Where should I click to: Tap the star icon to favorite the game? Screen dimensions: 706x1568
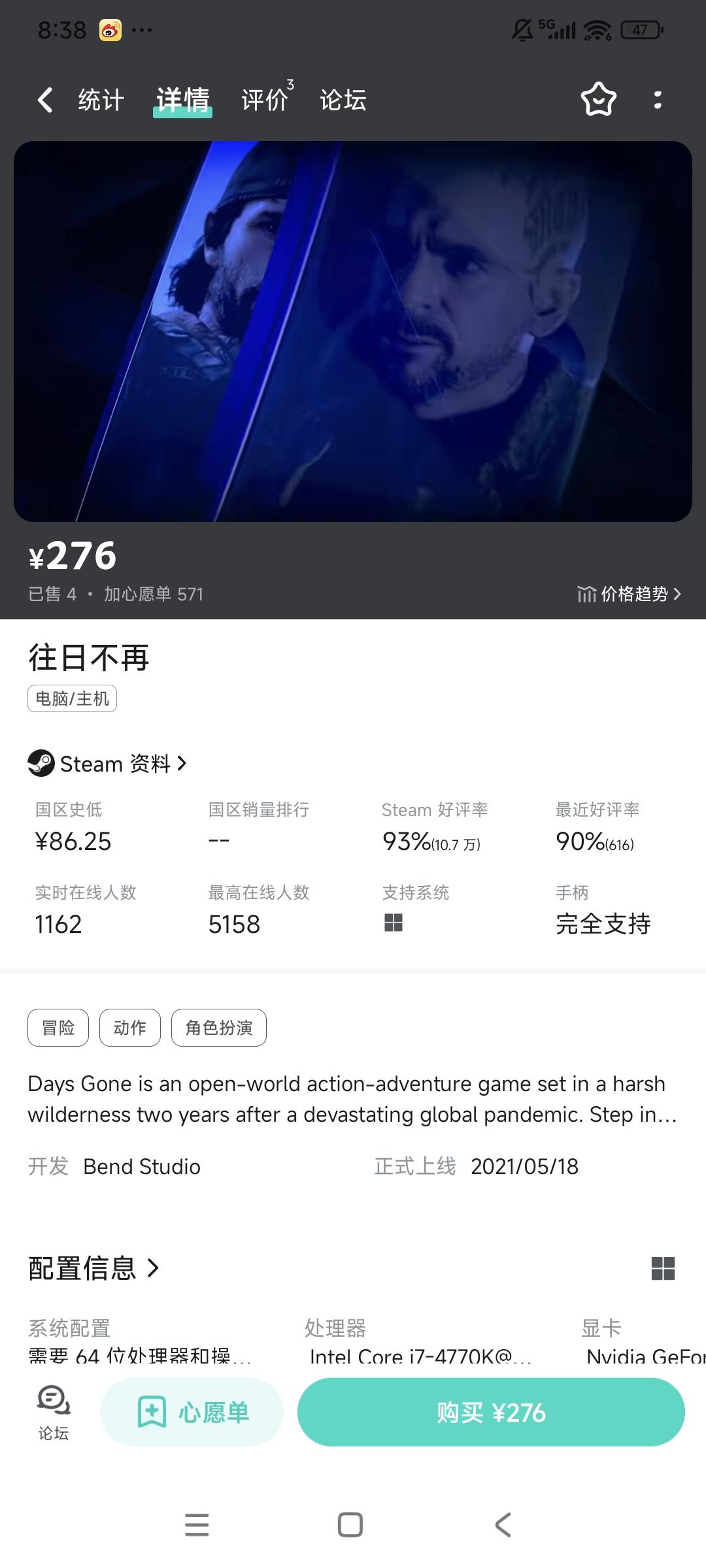pyautogui.click(x=597, y=99)
